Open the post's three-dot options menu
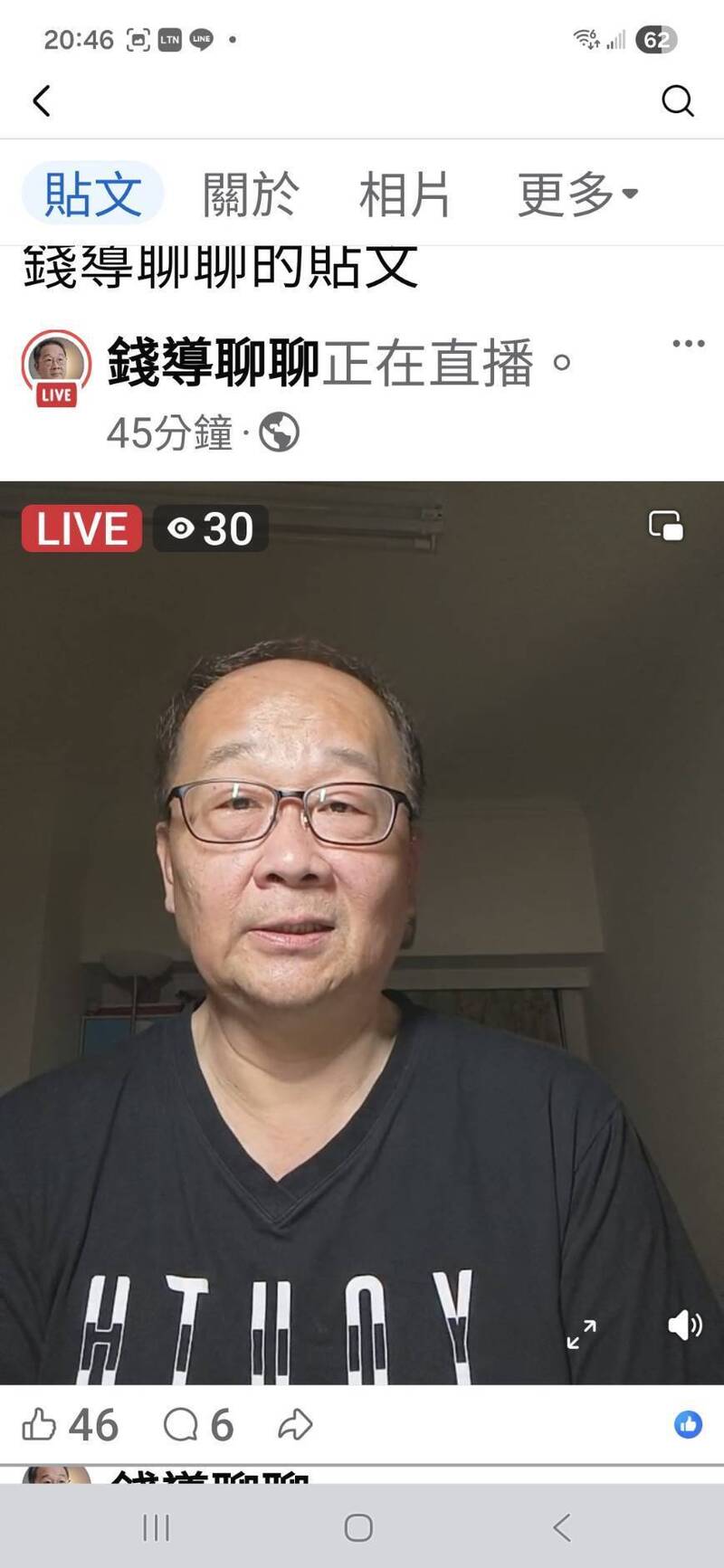The image size is (724, 1568). pos(688,344)
